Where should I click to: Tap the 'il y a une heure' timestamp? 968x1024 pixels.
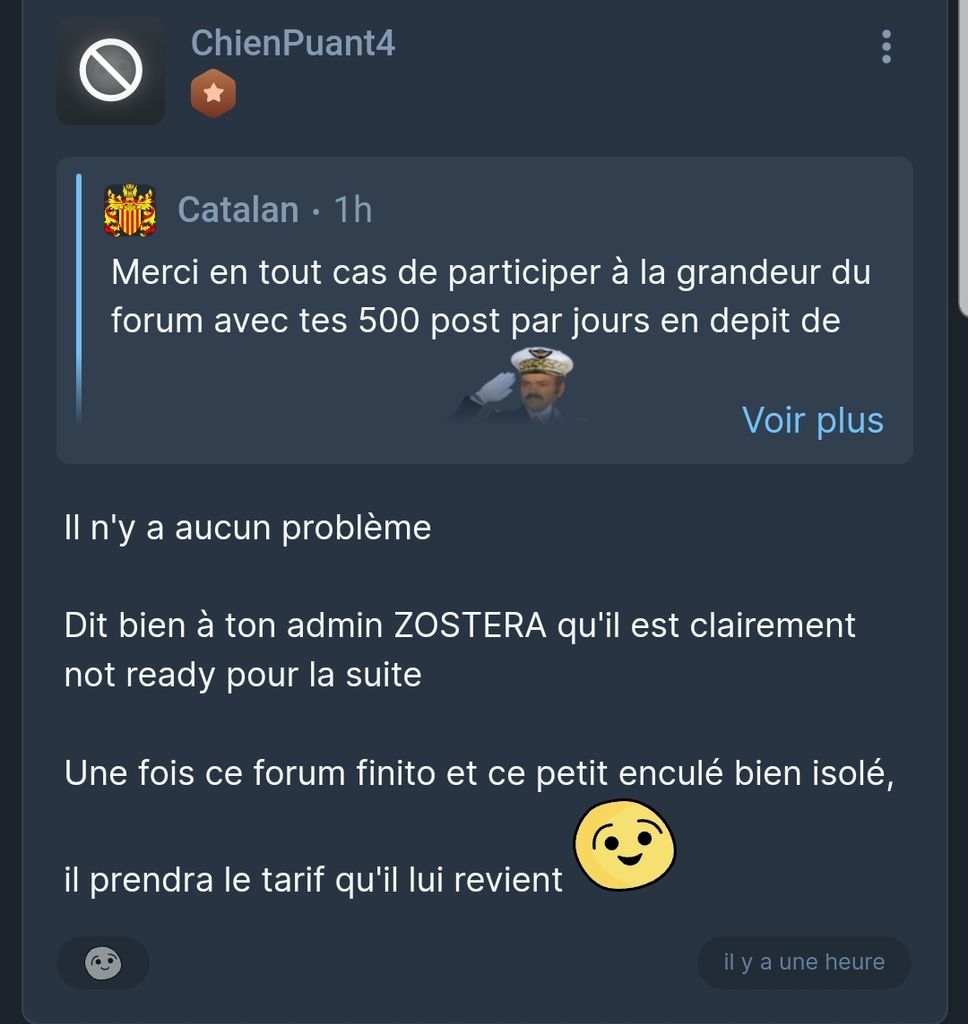[x=803, y=962]
